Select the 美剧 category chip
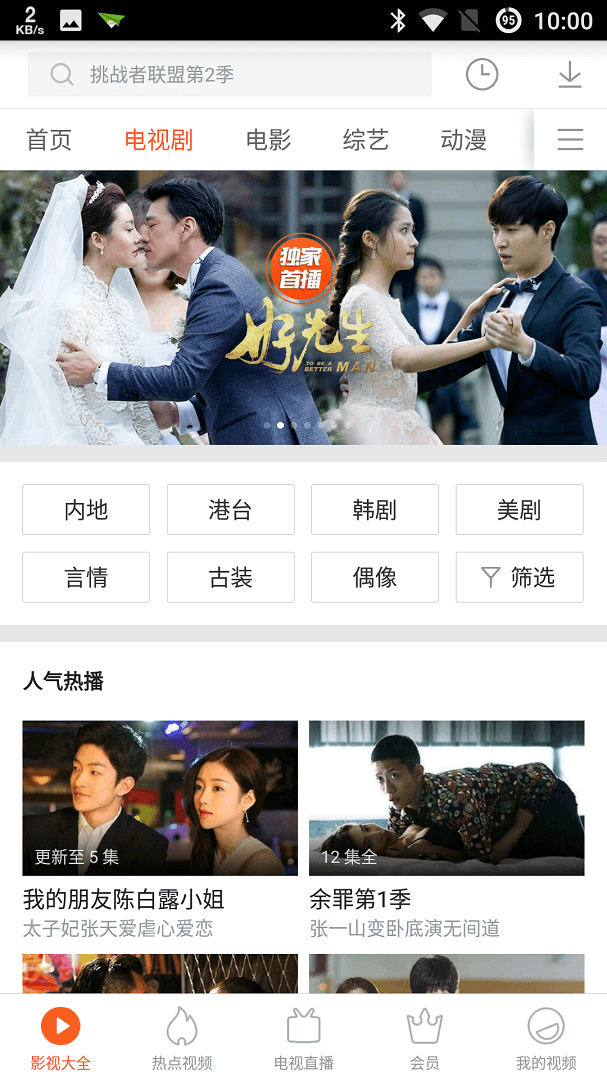 coord(519,510)
